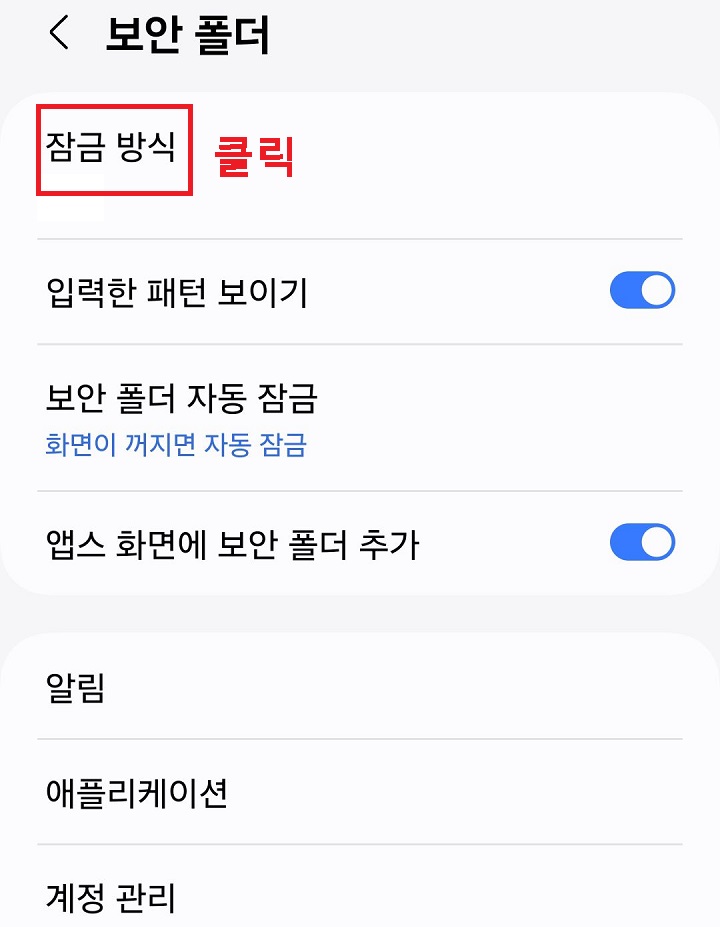Tap the 보안 폴더 title at top
Viewport: 720px width, 927px height.
pos(168,33)
